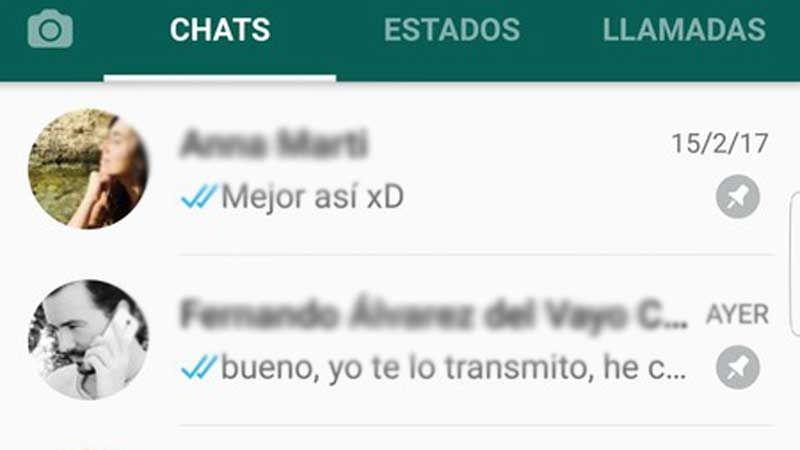View profile photo of the 15/2/17 chat
This screenshot has width=800, height=450.
tap(88, 169)
